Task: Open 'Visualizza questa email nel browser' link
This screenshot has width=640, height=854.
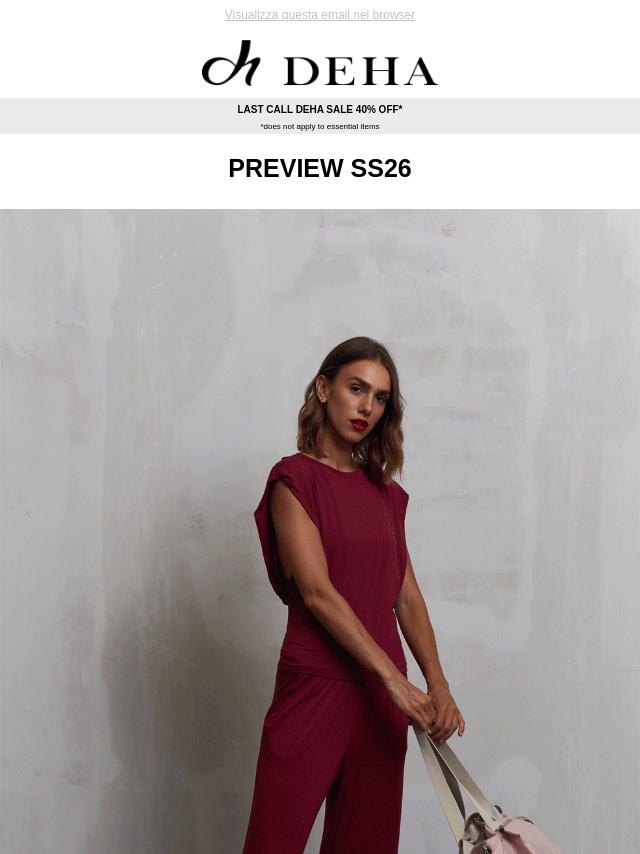Action: tap(320, 15)
